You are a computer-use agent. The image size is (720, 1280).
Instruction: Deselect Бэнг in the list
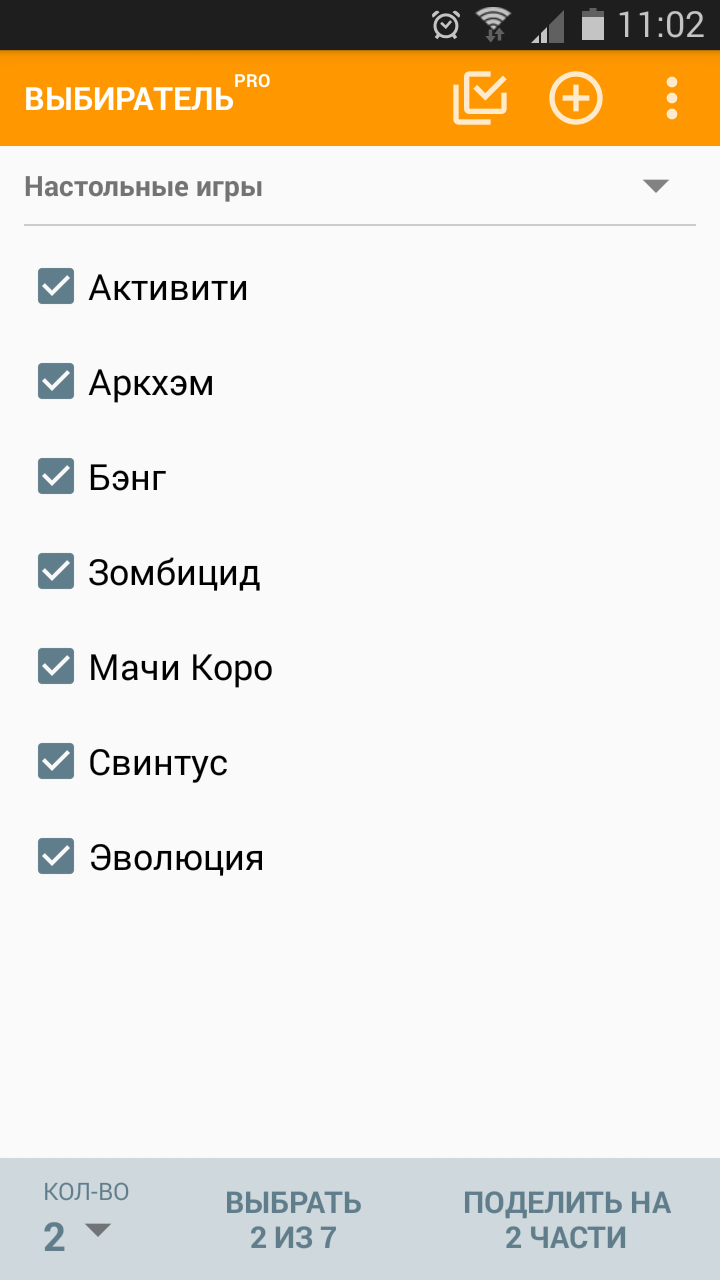pyautogui.click(x=56, y=477)
